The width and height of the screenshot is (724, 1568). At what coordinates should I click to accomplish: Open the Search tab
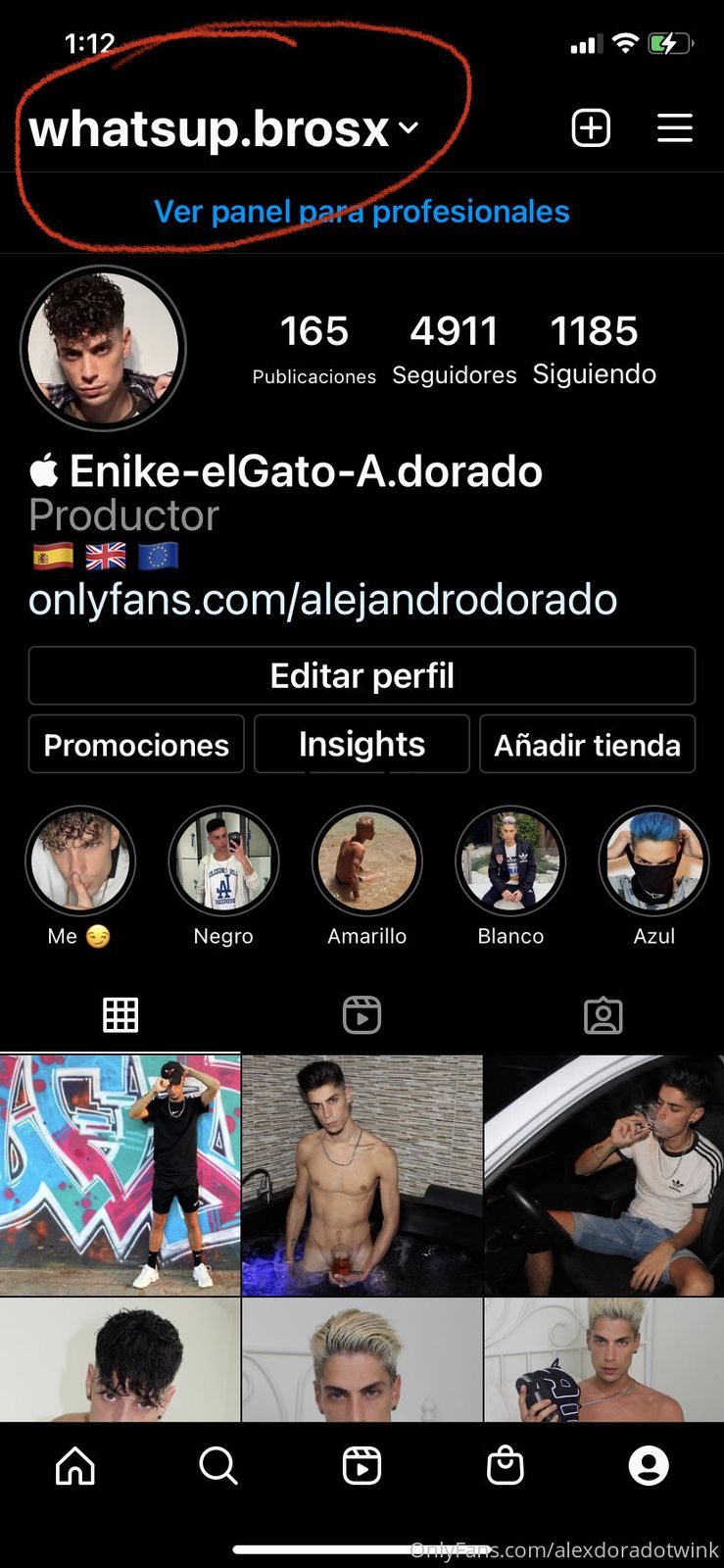217,1466
